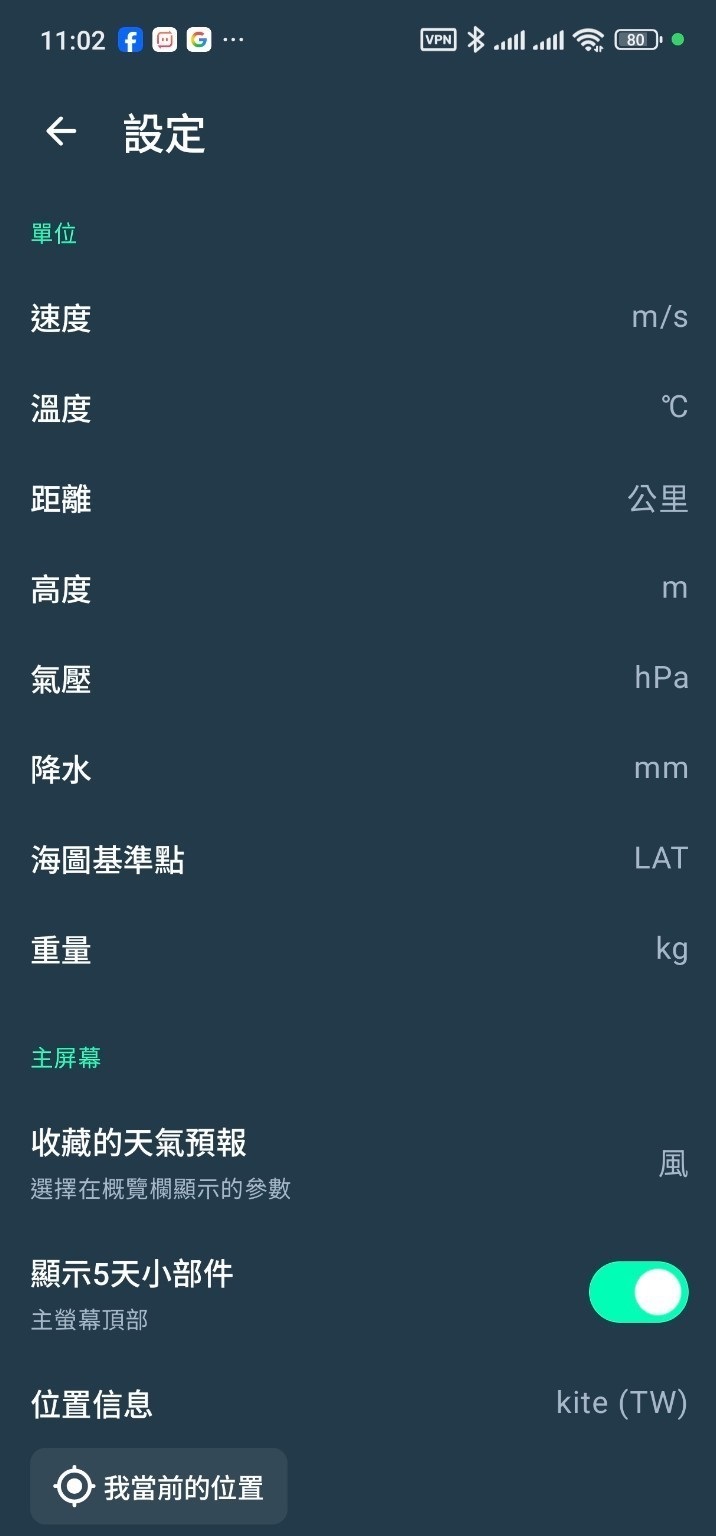Choose the 海圖基準點 setting
716x1536 pixels.
point(358,859)
